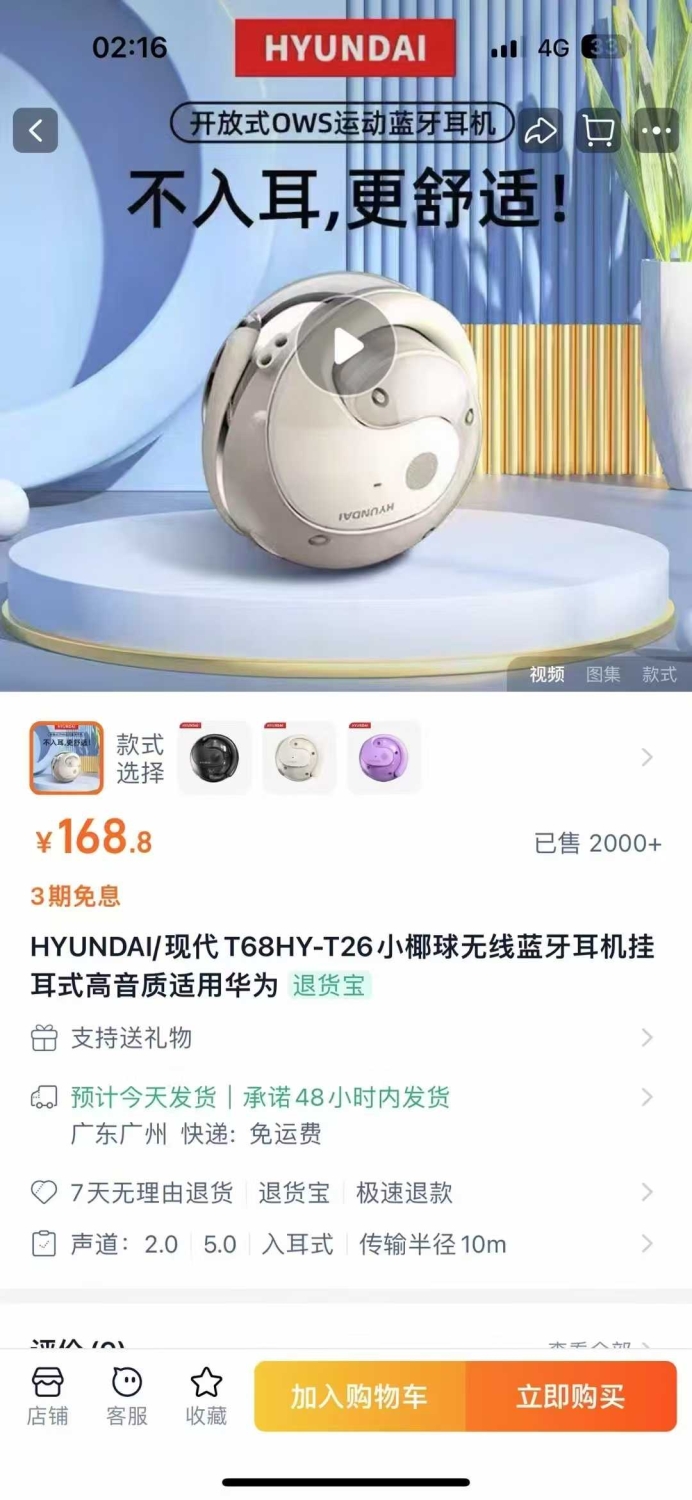The image size is (692, 1500).
Task: Switch to the 款式 tab
Action: 659,674
